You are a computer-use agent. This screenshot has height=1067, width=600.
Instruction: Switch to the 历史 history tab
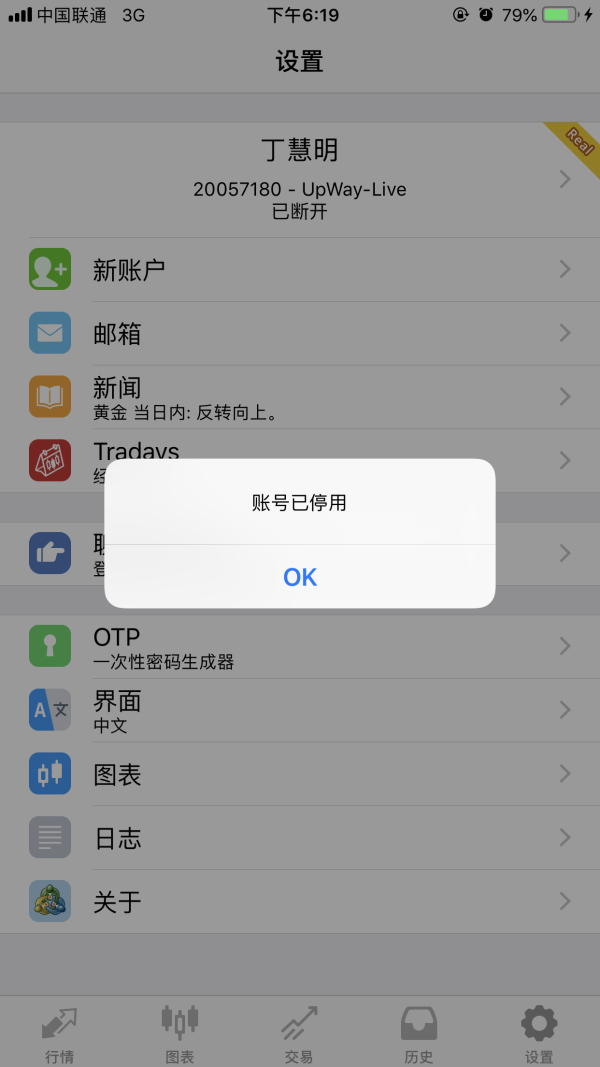419,1033
